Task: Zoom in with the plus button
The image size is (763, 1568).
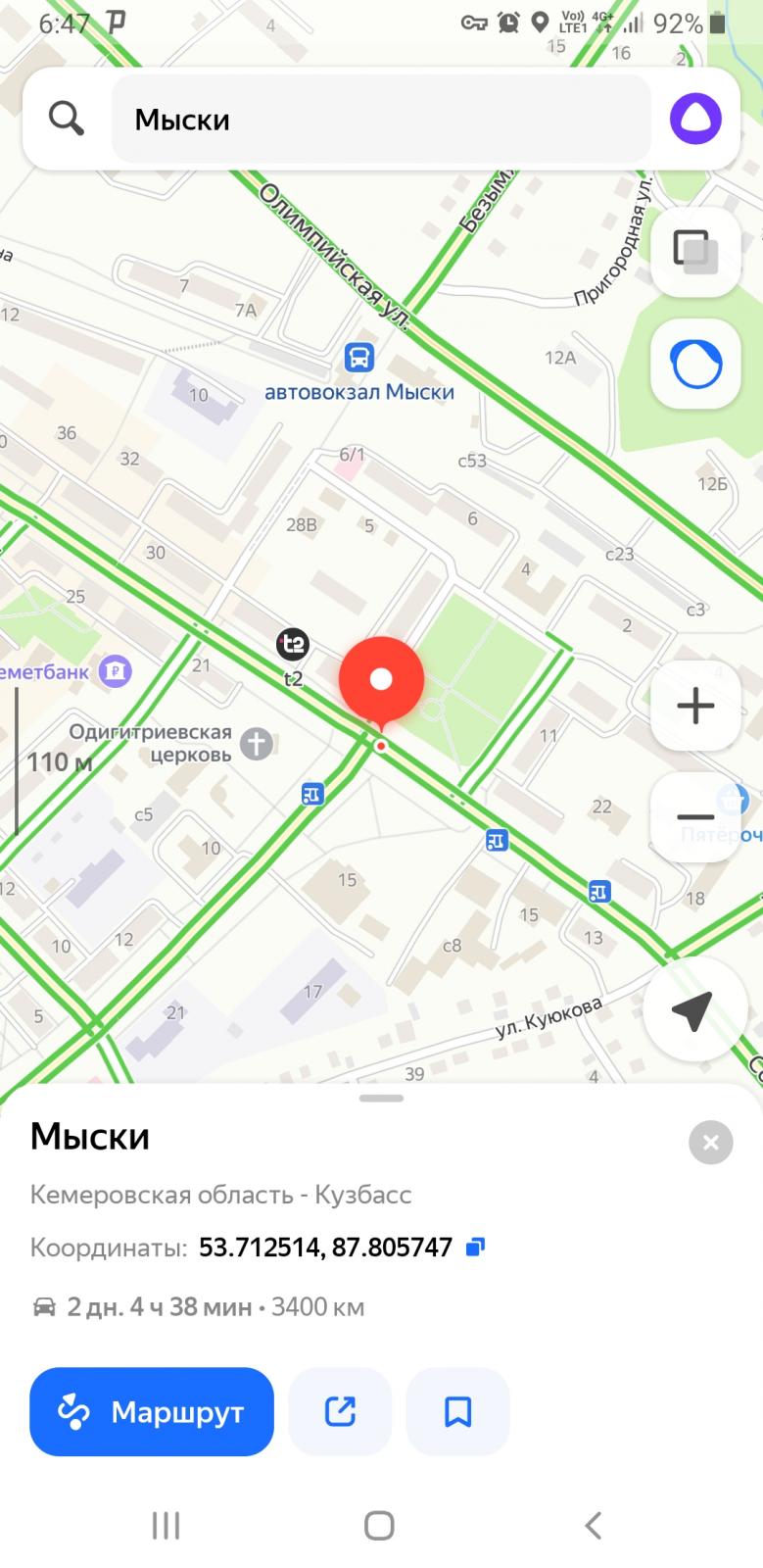Action: [695, 706]
